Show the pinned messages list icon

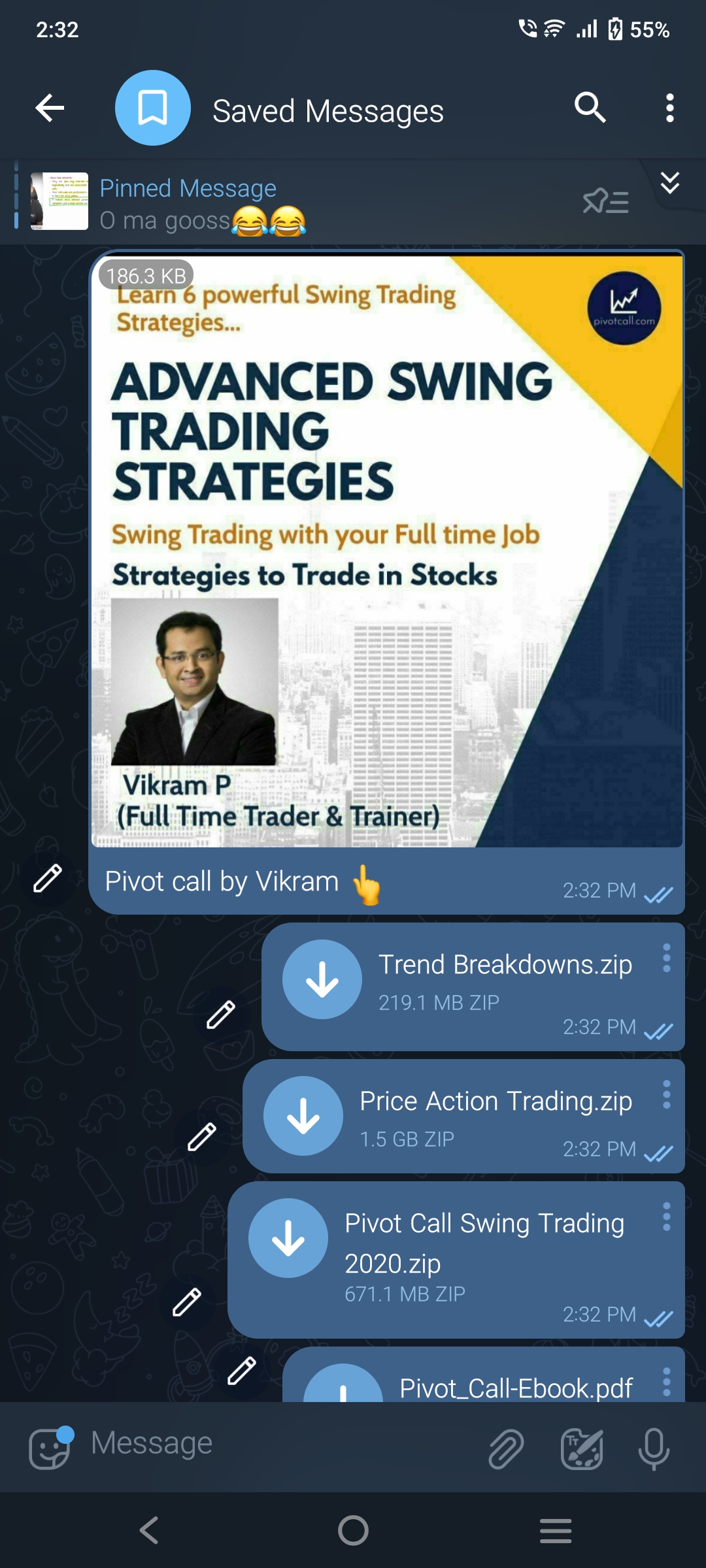(x=606, y=201)
